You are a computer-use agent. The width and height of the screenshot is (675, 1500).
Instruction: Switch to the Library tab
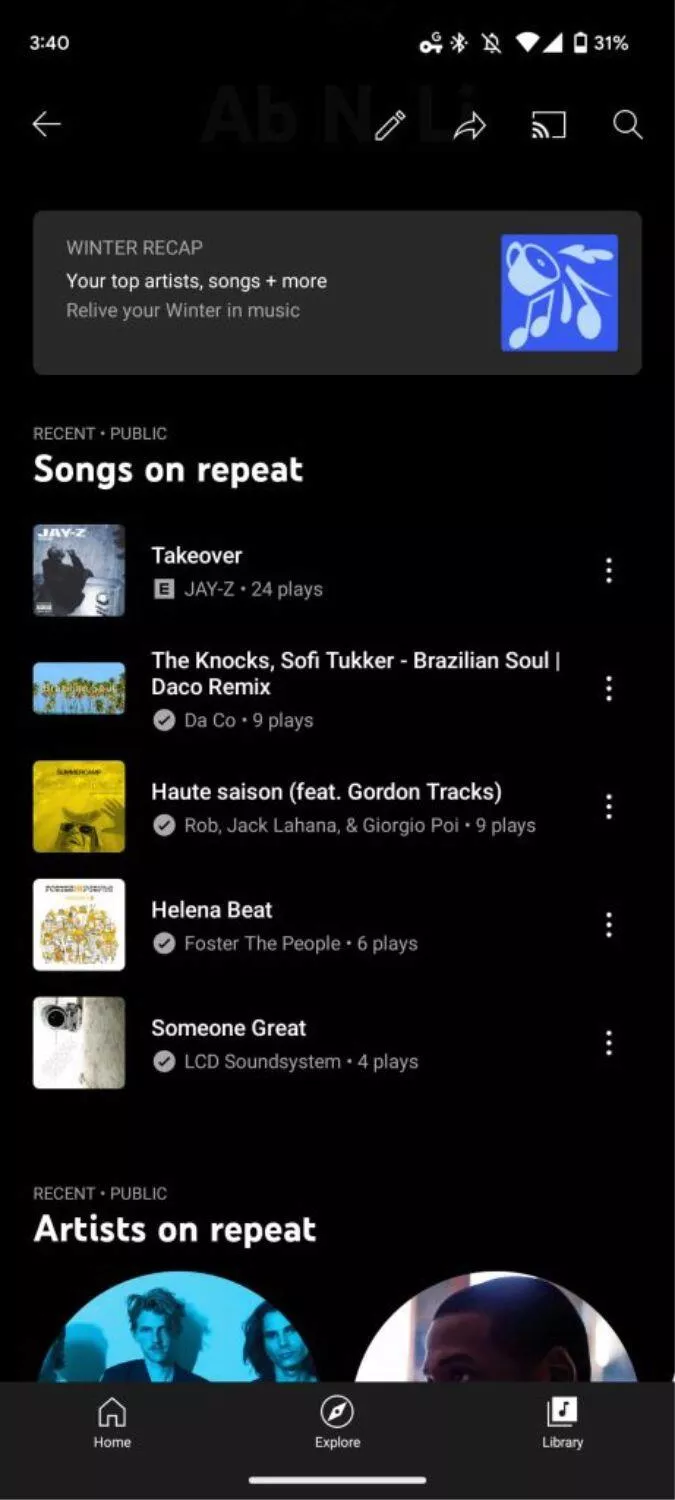(562, 1423)
